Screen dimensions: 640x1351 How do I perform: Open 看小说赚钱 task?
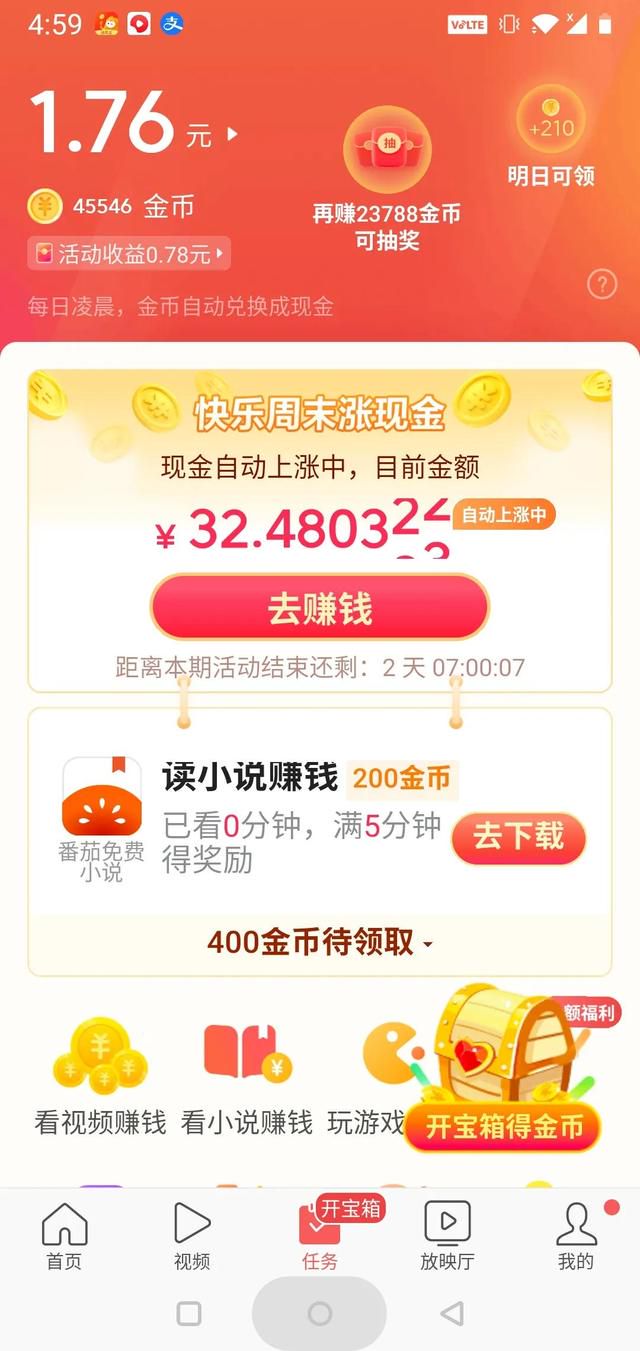tap(246, 1078)
